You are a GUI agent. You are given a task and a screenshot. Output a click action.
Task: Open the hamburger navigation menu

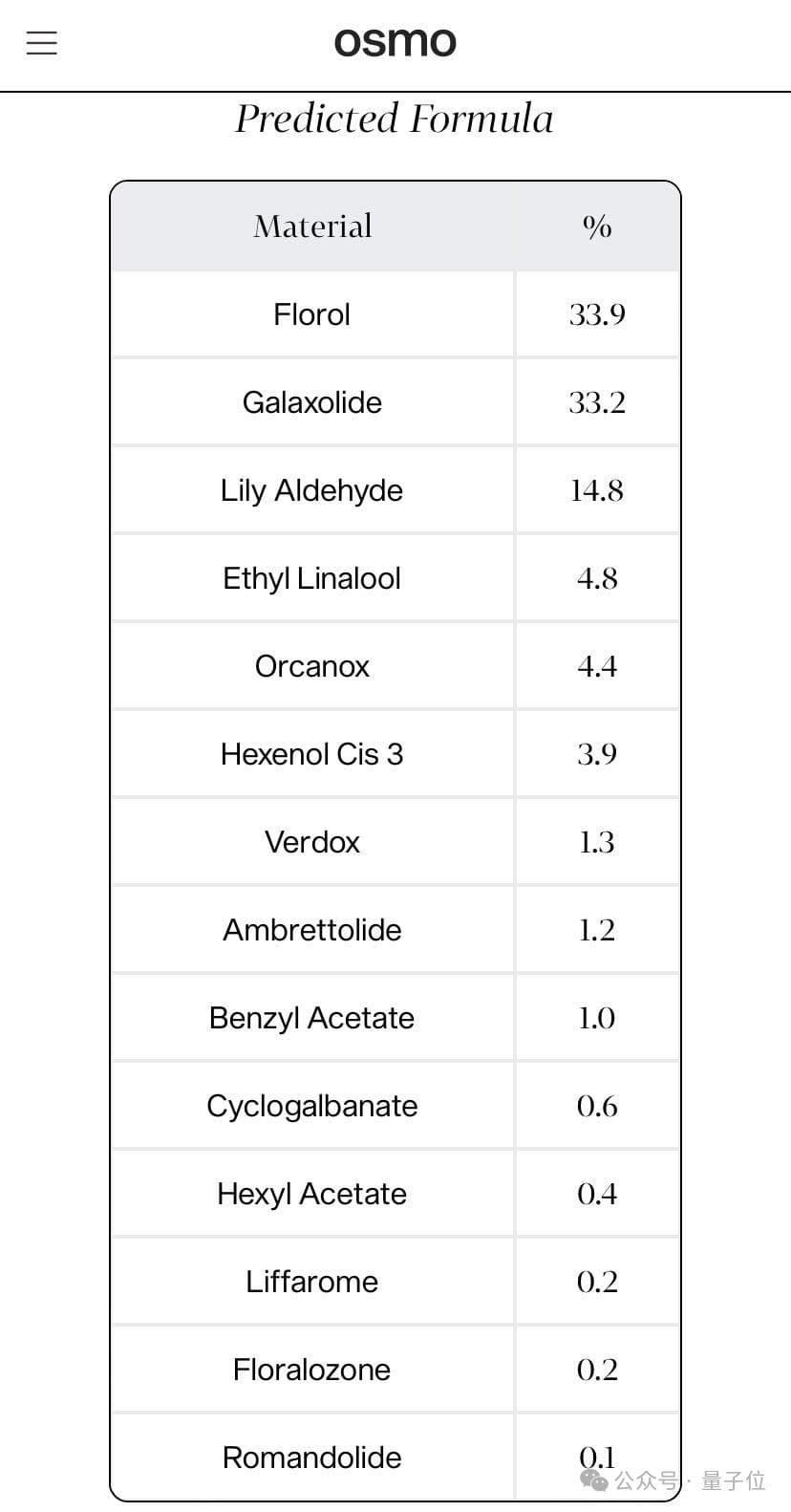[x=41, y=43]
